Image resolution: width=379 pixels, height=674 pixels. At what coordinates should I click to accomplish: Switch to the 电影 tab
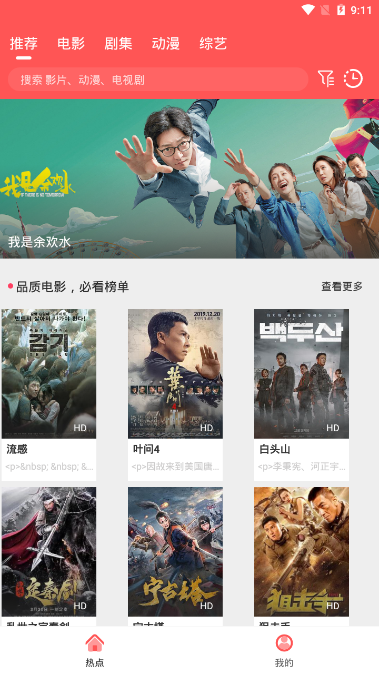pyautogui.click(x=71, y=43)
